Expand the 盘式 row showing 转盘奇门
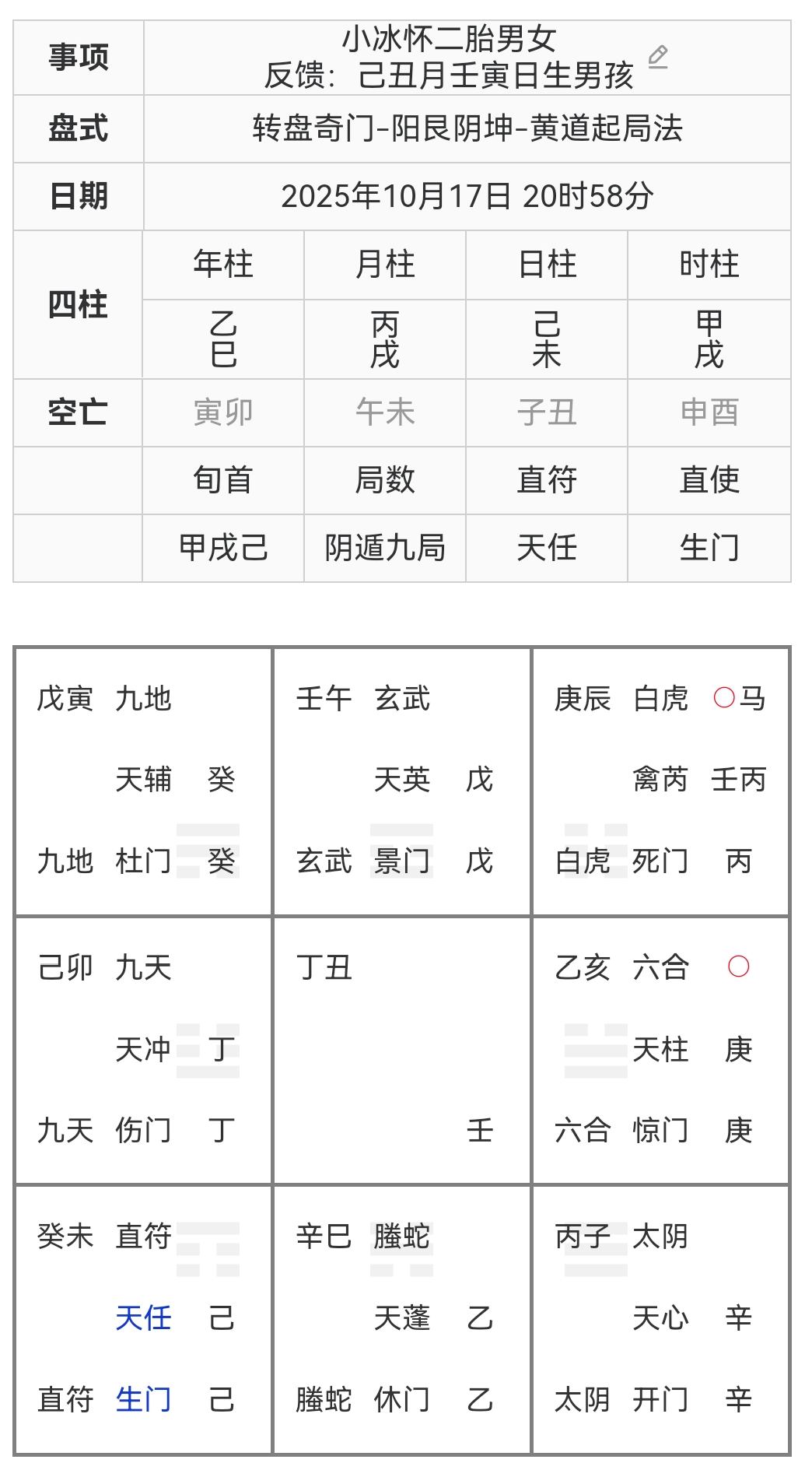The width and height of the screenshot is (812, 1484). (x=467, y=128)
